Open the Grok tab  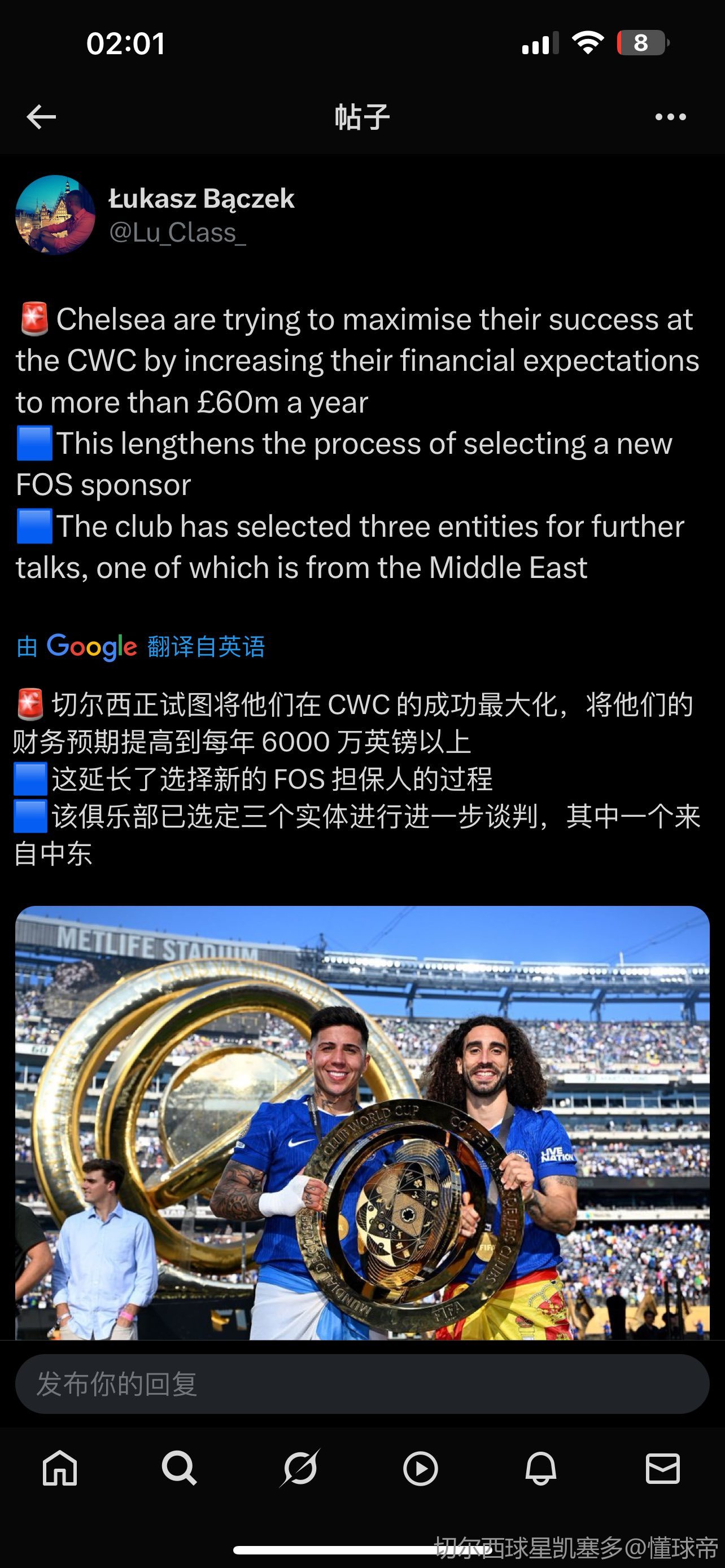click(299, 1468)
